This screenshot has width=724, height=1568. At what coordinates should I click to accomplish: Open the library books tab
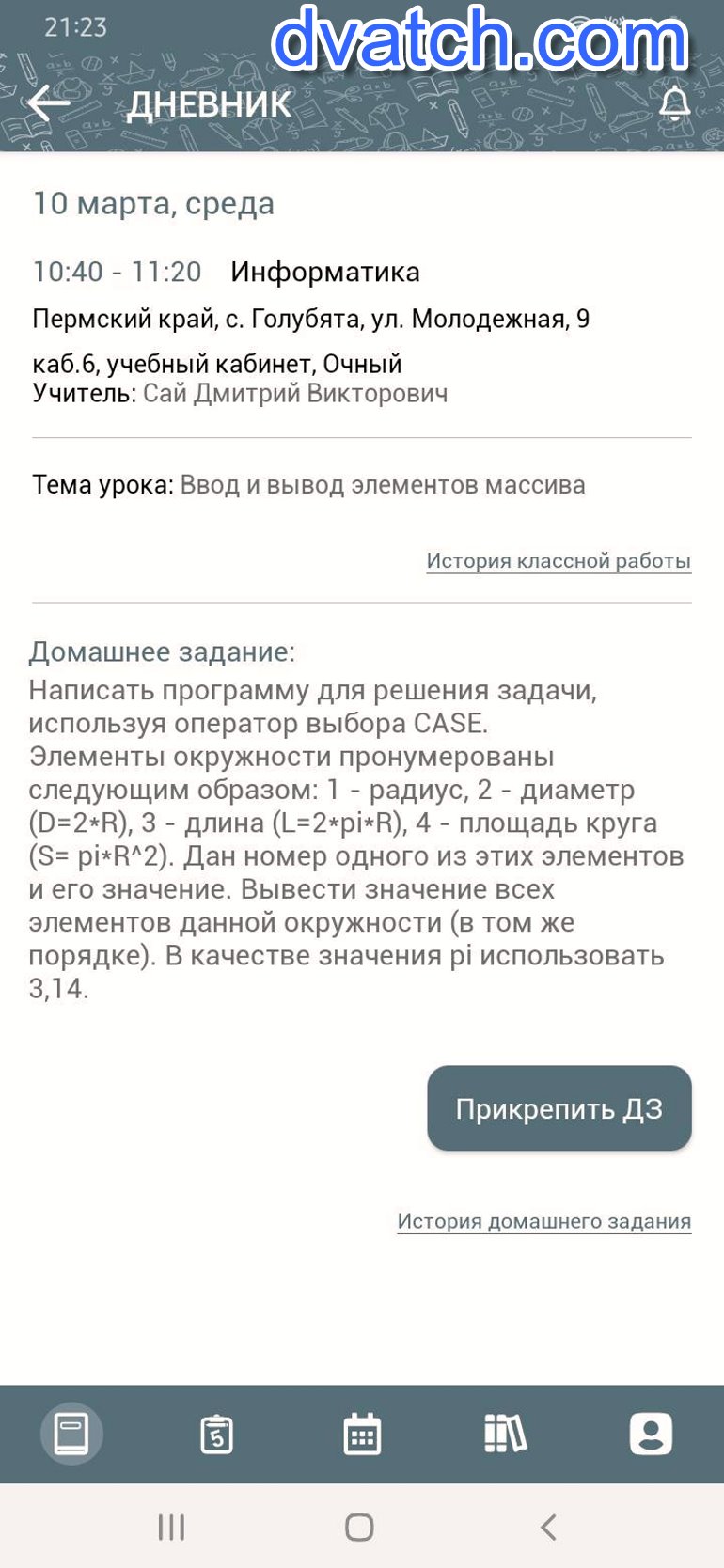pos(506,1435)
